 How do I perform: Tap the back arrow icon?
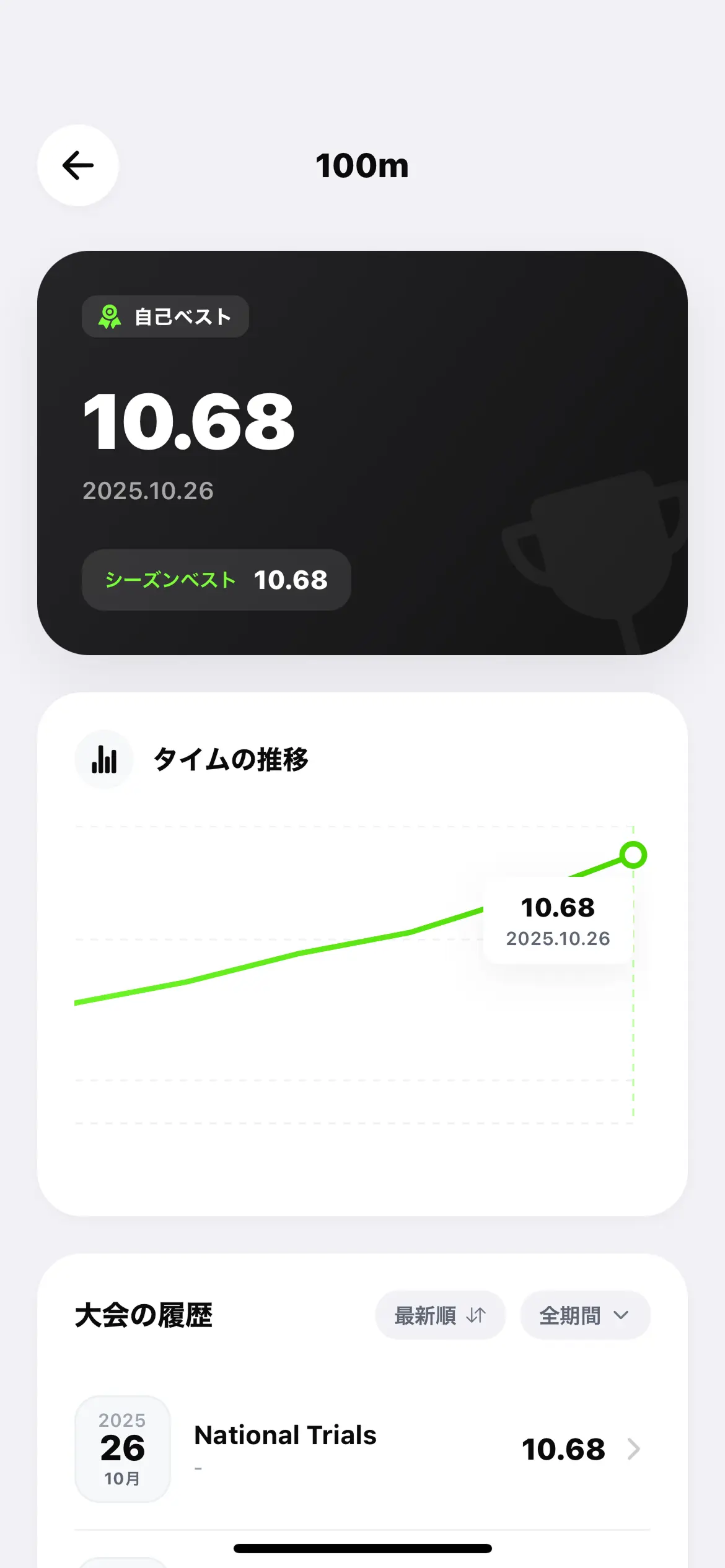click(77, 165)
